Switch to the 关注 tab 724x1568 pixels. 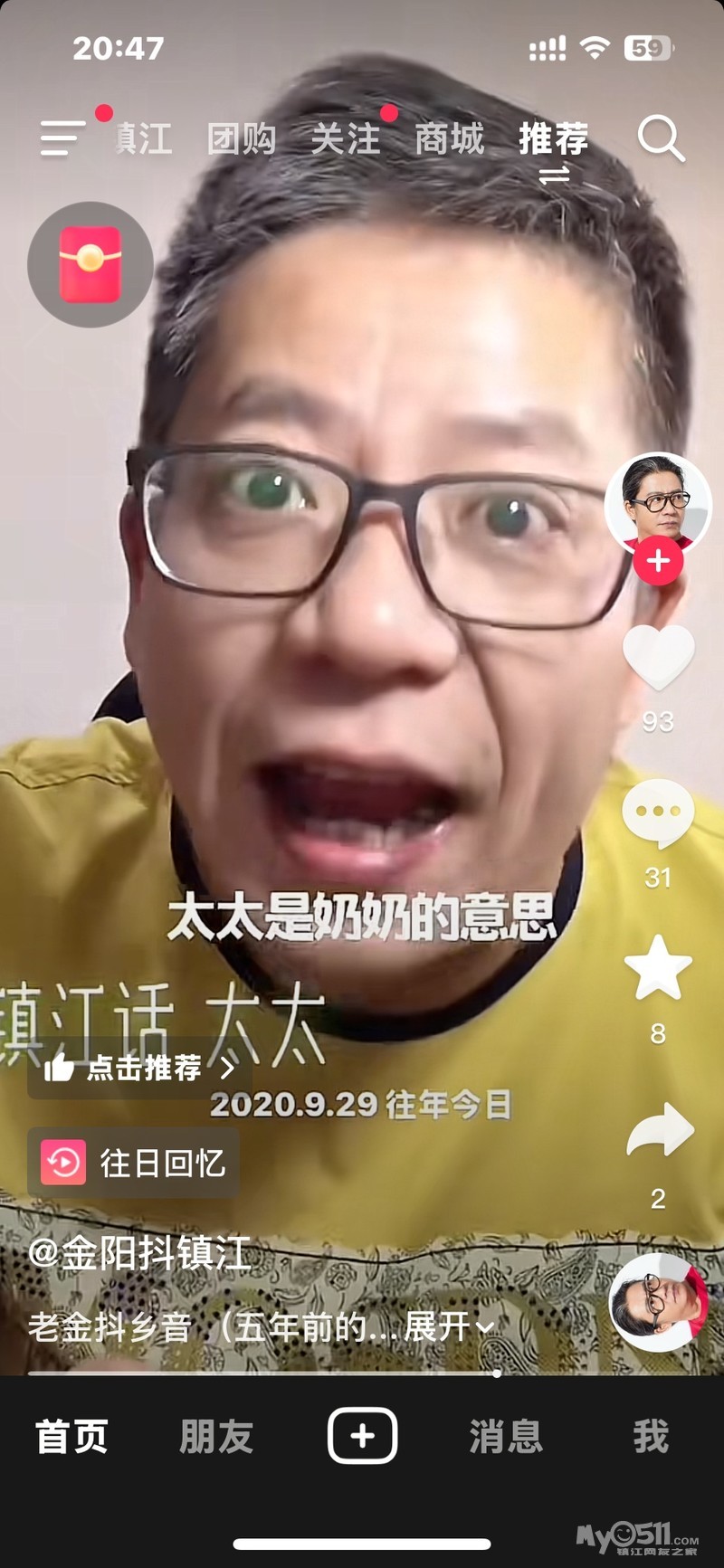(346, 139)
